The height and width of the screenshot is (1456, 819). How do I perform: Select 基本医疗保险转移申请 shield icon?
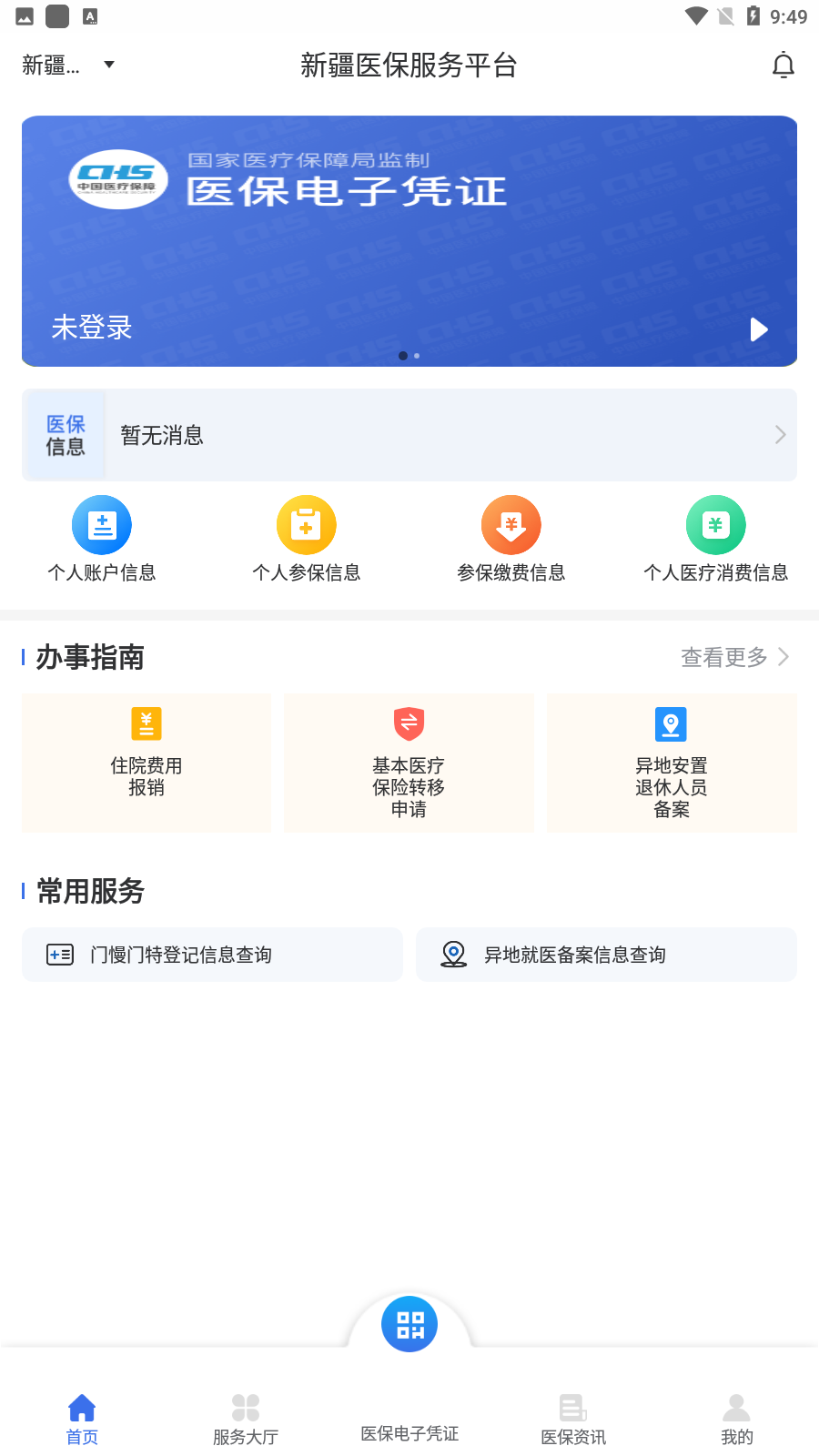coord(409,724)
